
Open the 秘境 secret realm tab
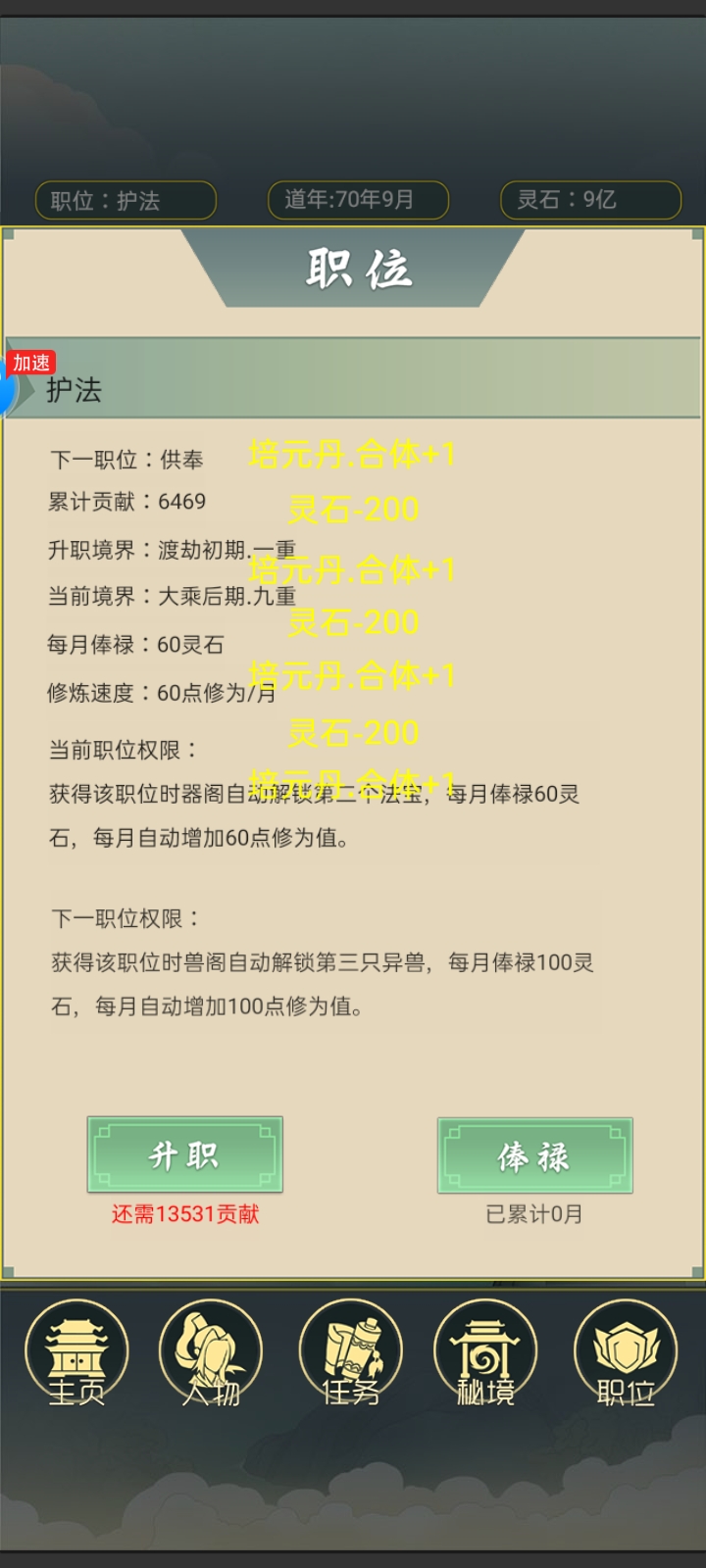[485, 1353]
